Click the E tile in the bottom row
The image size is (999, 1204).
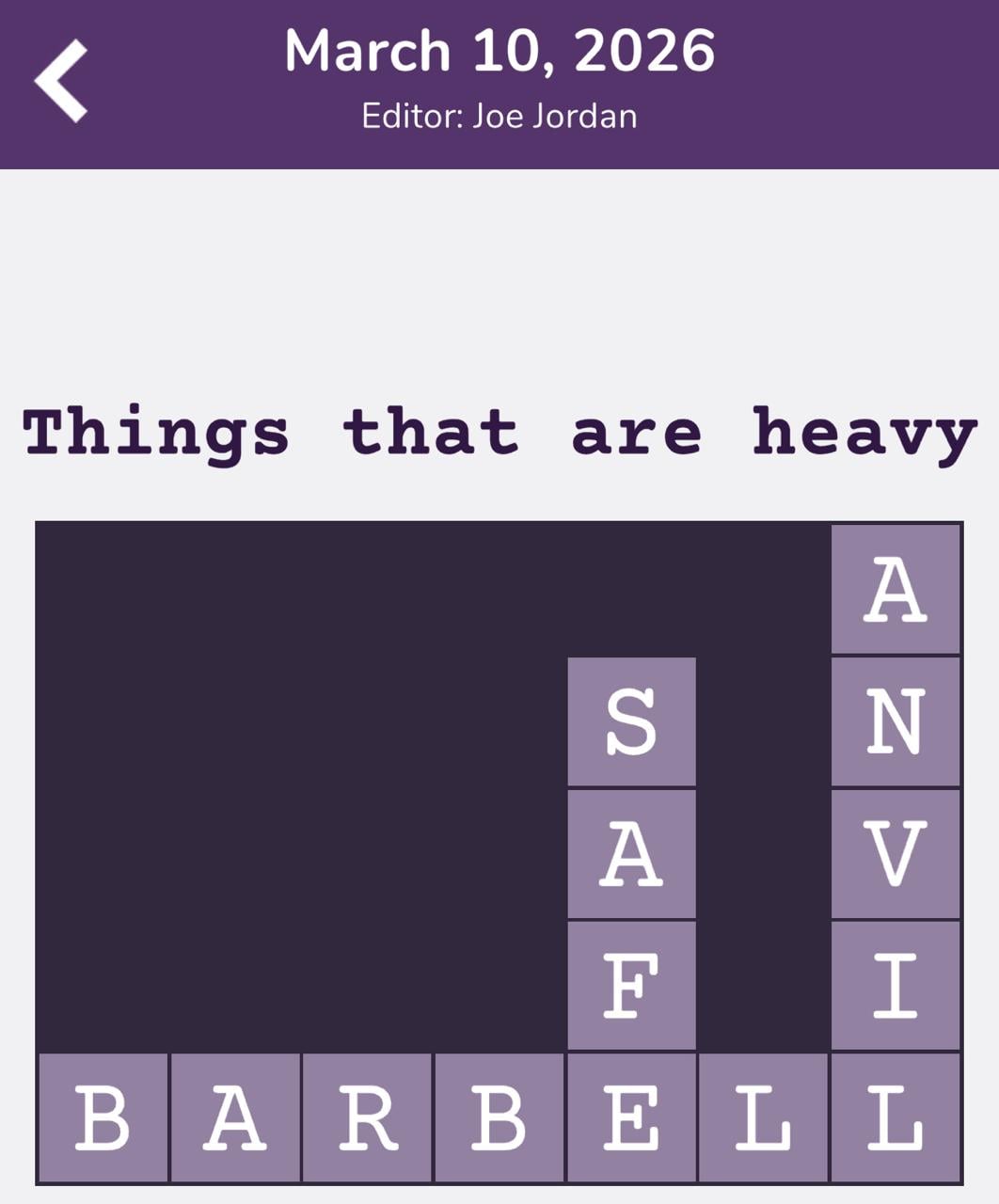point(631,1119)
